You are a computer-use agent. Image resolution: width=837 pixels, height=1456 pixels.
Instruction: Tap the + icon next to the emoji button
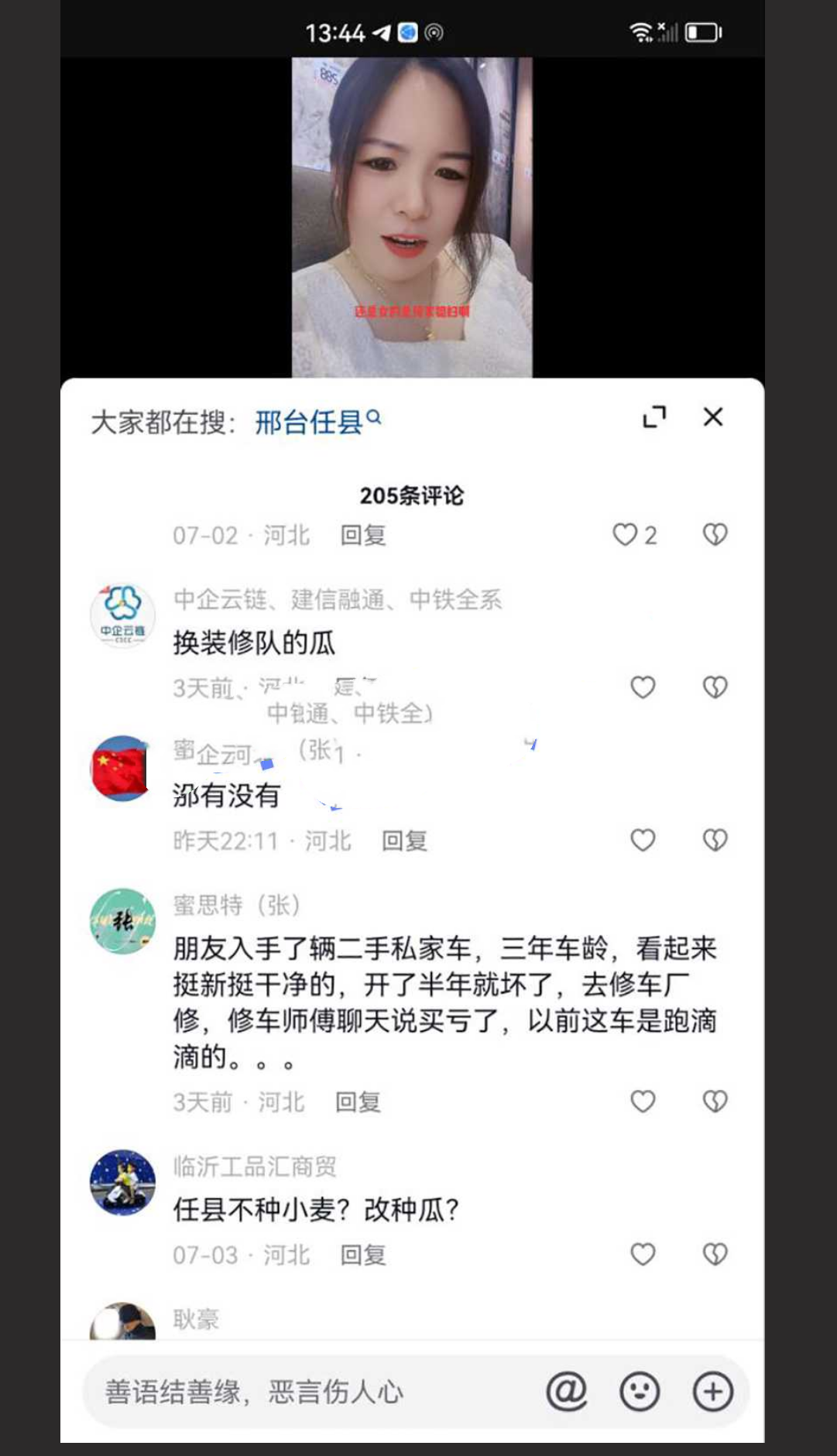pos(713,1391)
